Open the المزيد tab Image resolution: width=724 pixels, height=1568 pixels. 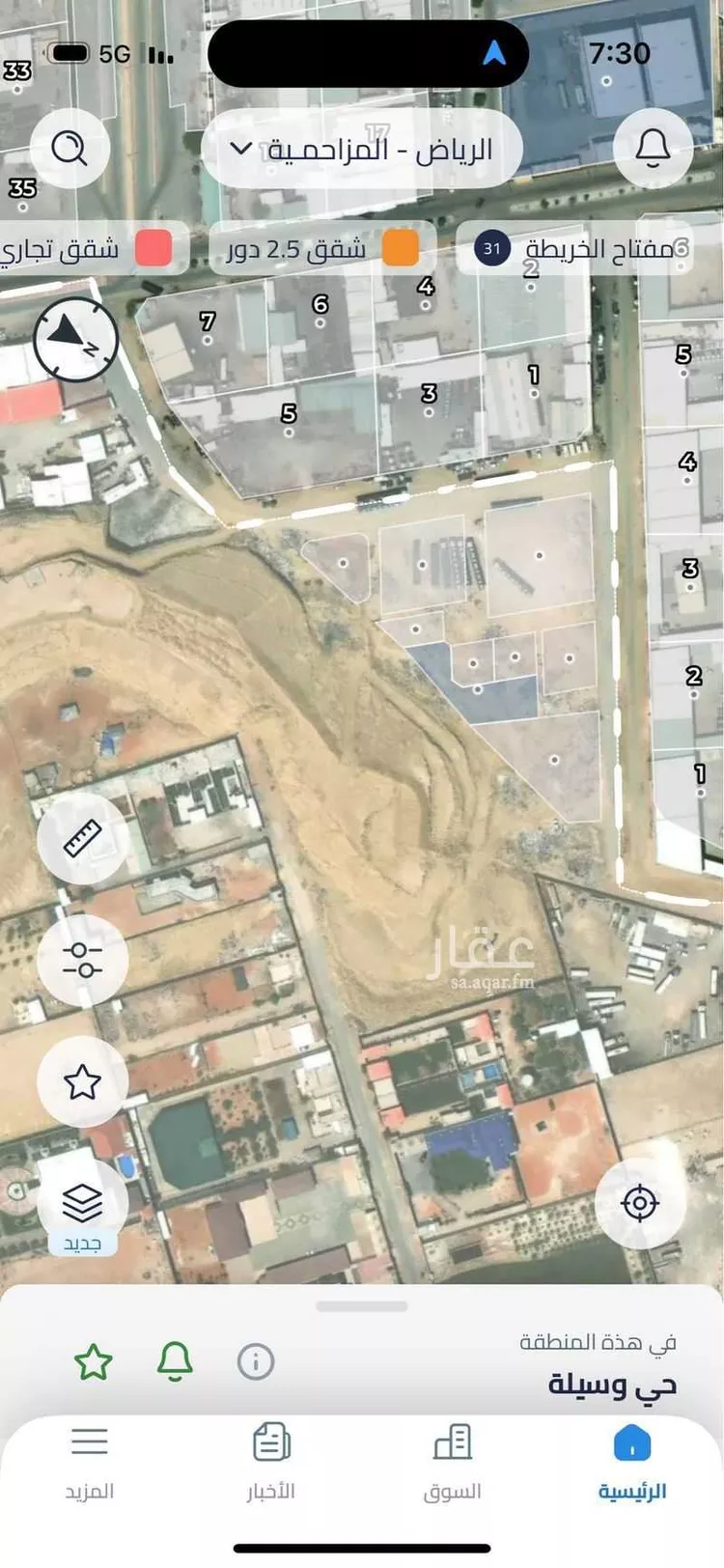(x=90, y=1463)
